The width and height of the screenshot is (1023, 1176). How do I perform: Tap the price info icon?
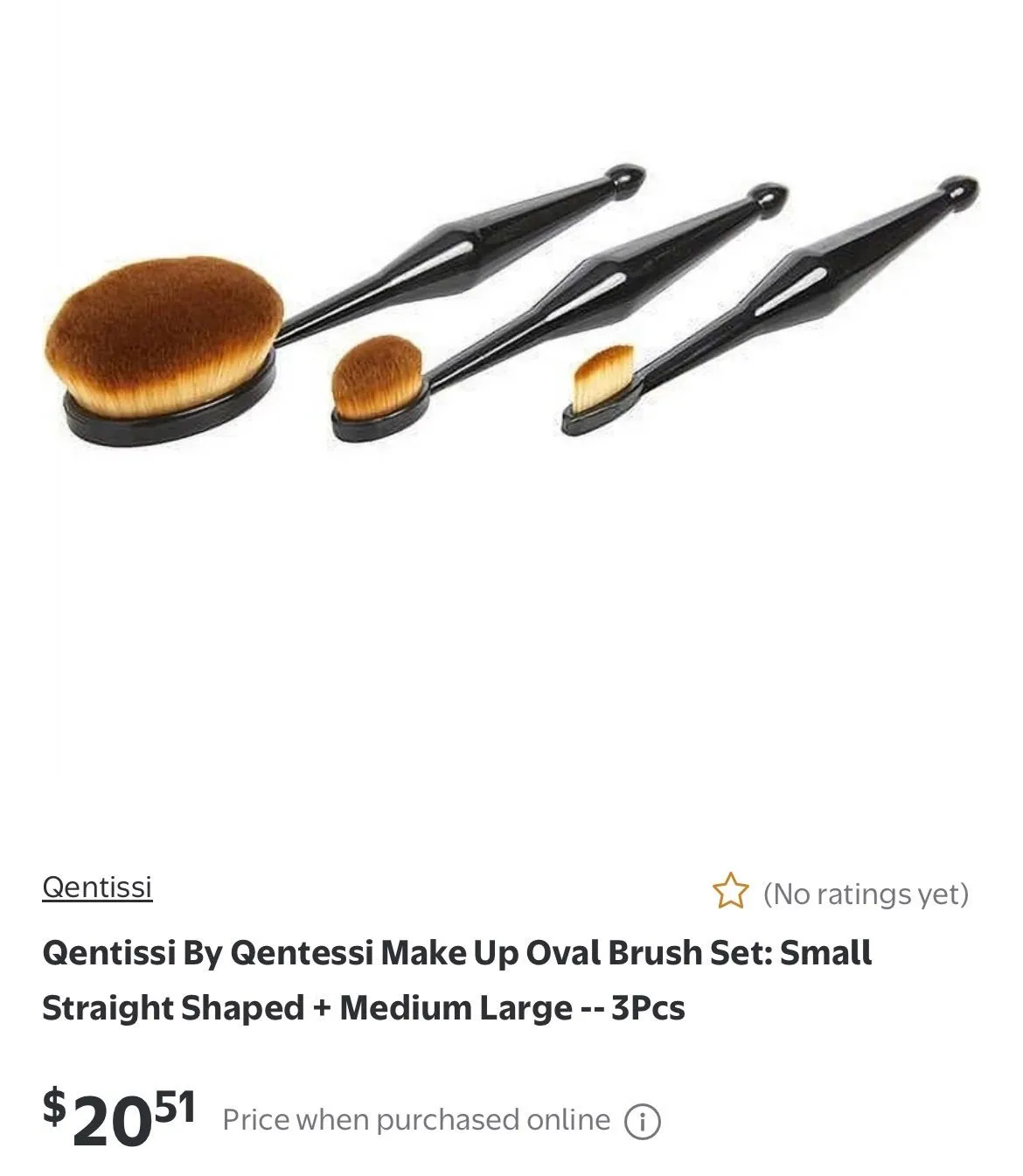642,1121
